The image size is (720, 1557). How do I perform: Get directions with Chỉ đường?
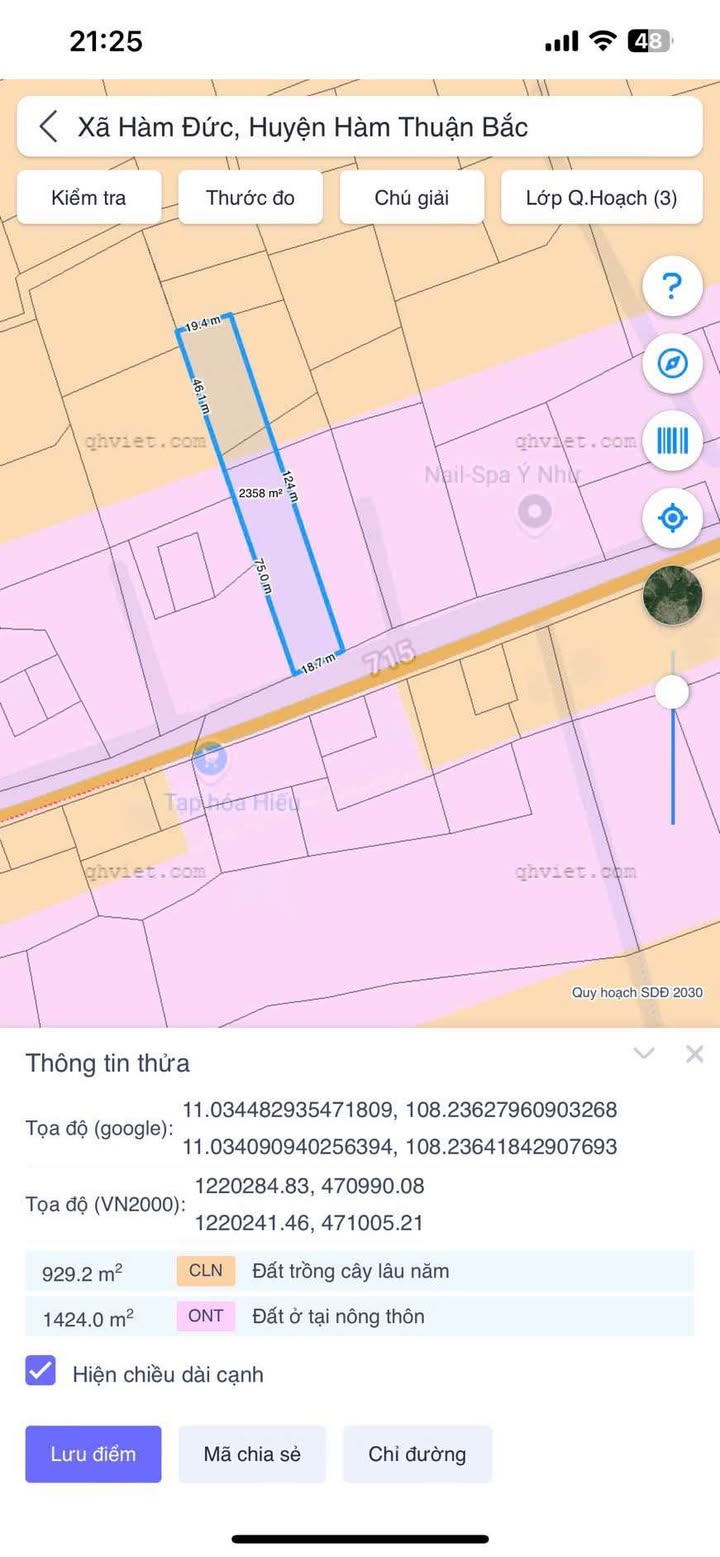417,1454
